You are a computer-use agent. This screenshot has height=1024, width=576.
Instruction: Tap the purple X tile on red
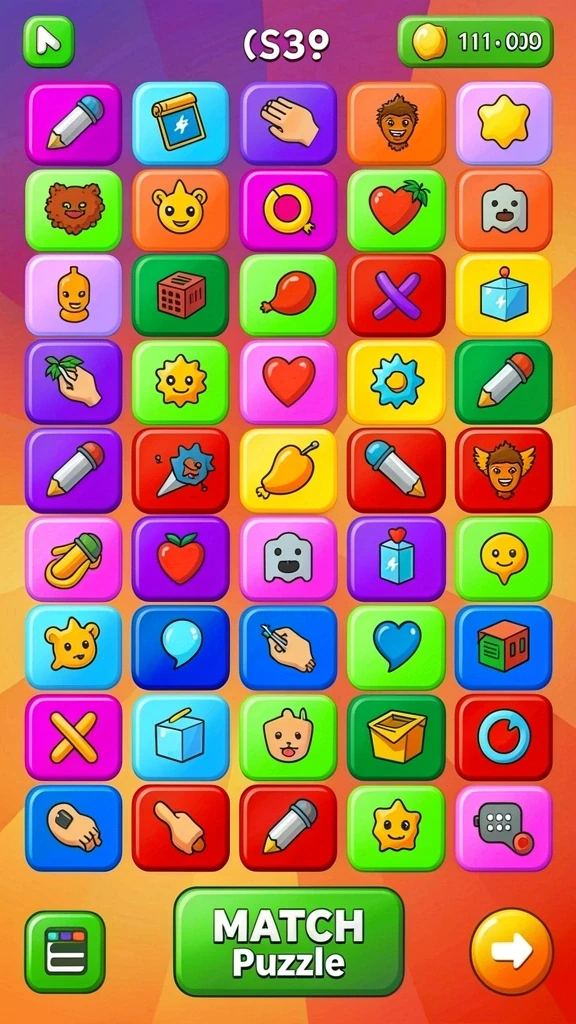click(396, 295)
